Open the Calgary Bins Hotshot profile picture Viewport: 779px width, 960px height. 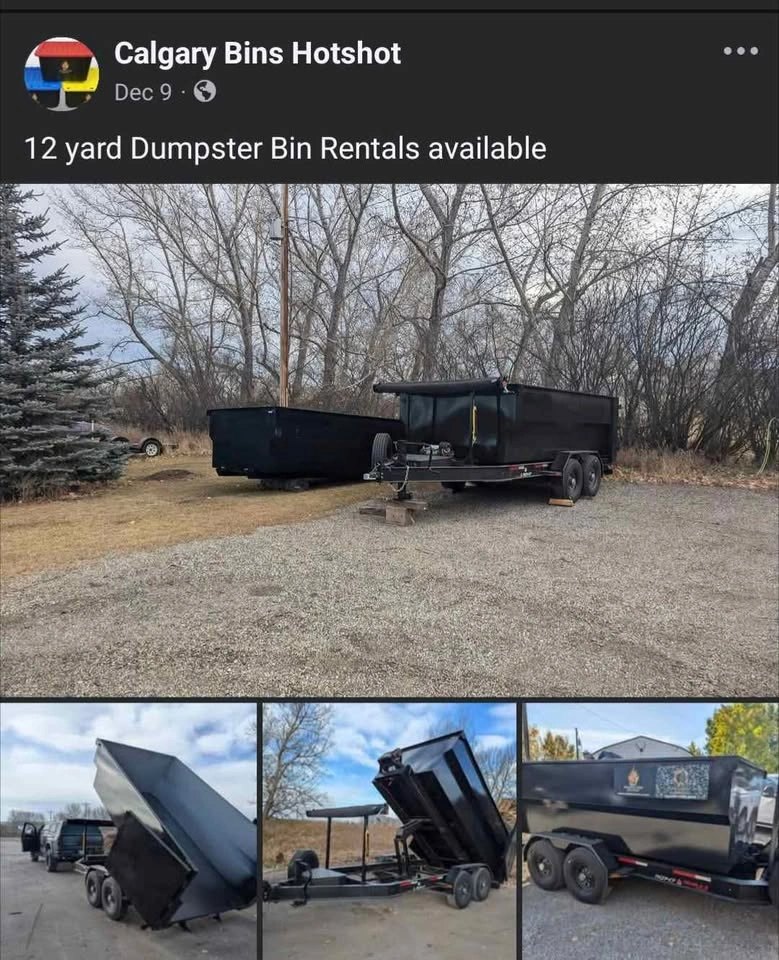coord(61,74)
